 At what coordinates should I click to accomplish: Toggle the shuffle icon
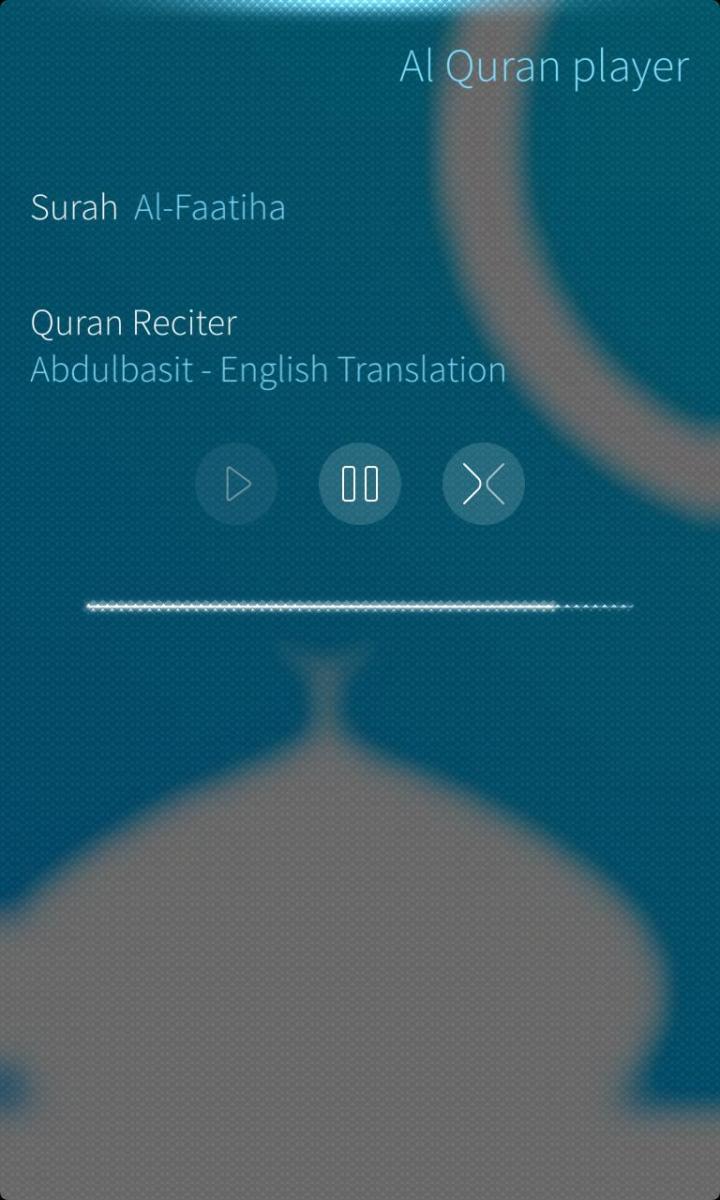[483, 485]
